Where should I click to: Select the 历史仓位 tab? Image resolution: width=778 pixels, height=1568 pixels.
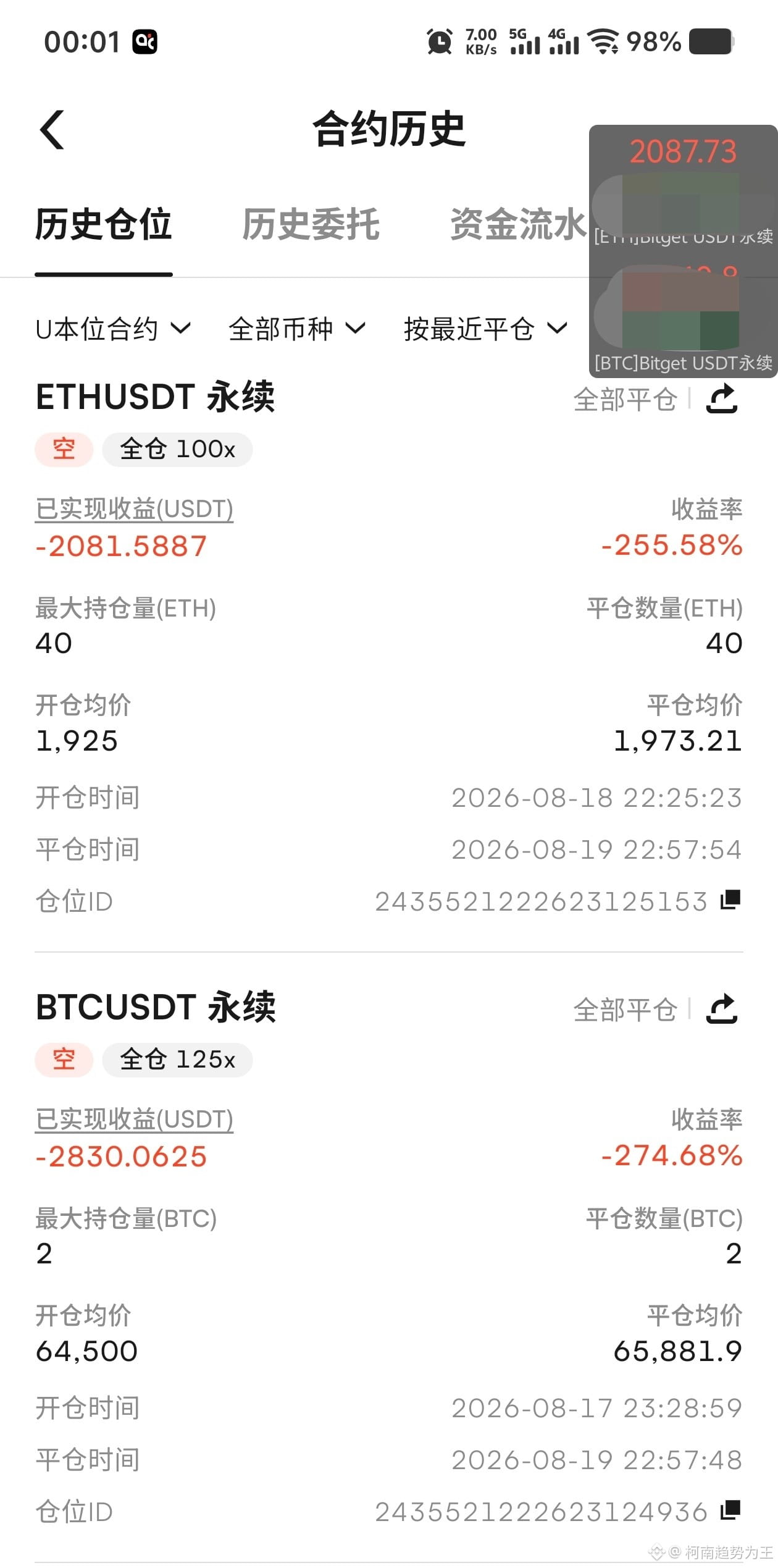103,224
